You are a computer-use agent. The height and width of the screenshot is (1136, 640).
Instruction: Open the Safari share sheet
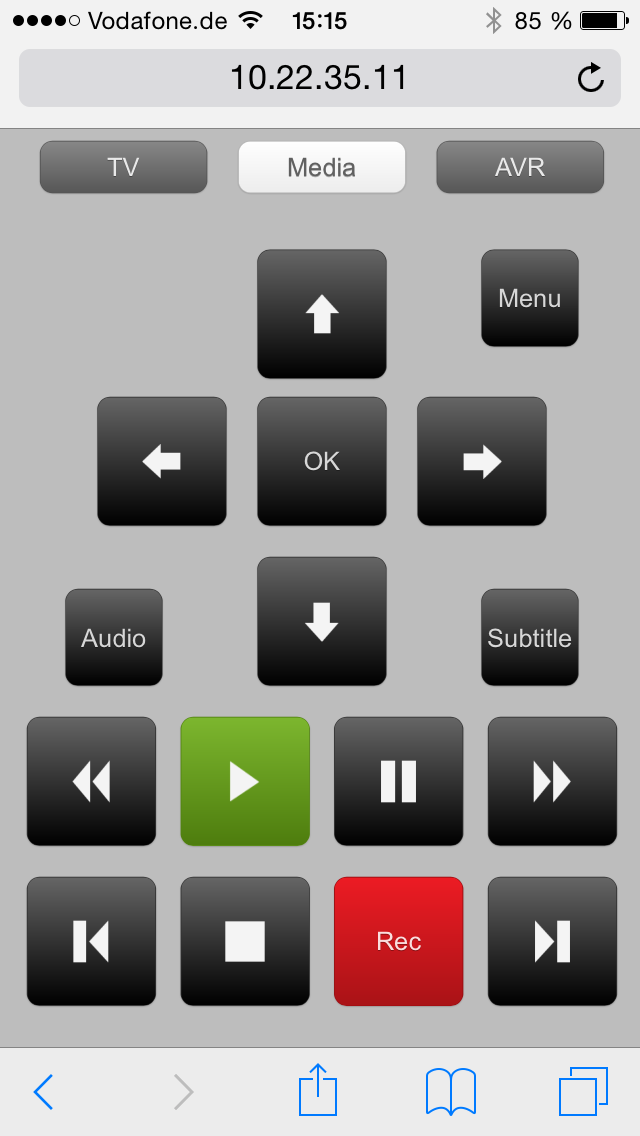tap(318, 1090)
